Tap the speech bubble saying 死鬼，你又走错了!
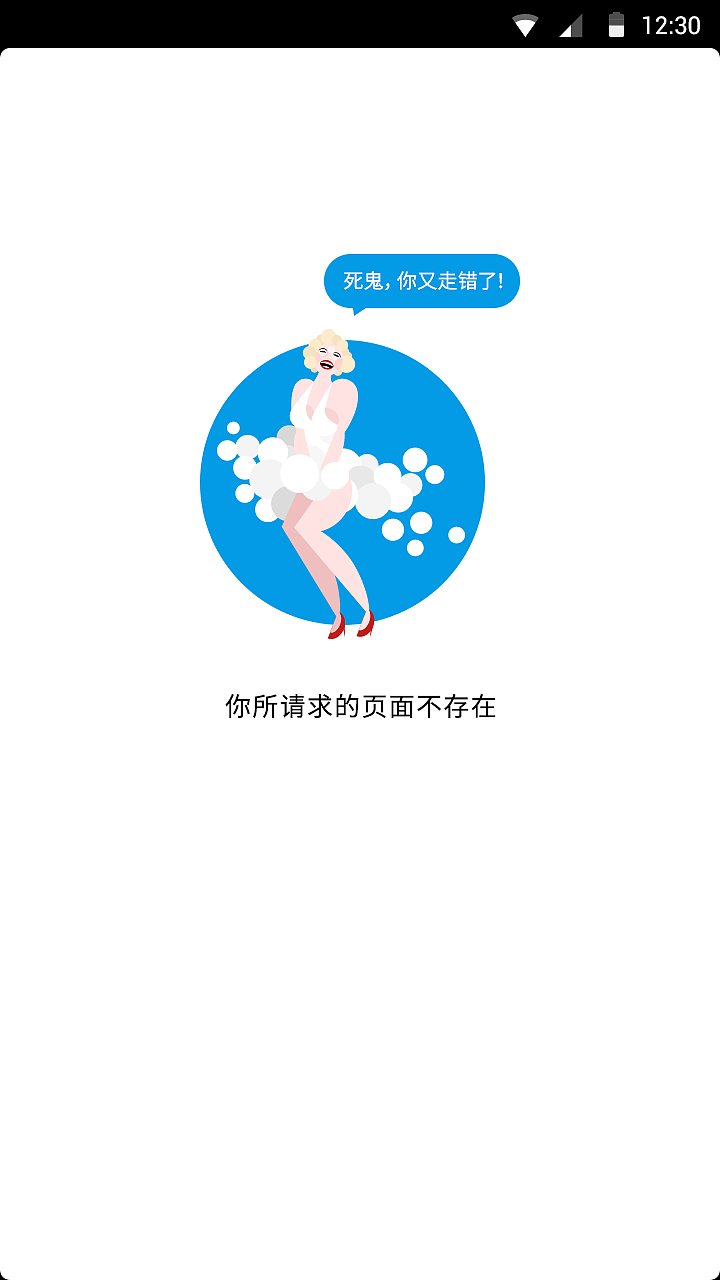 [422, 280]
